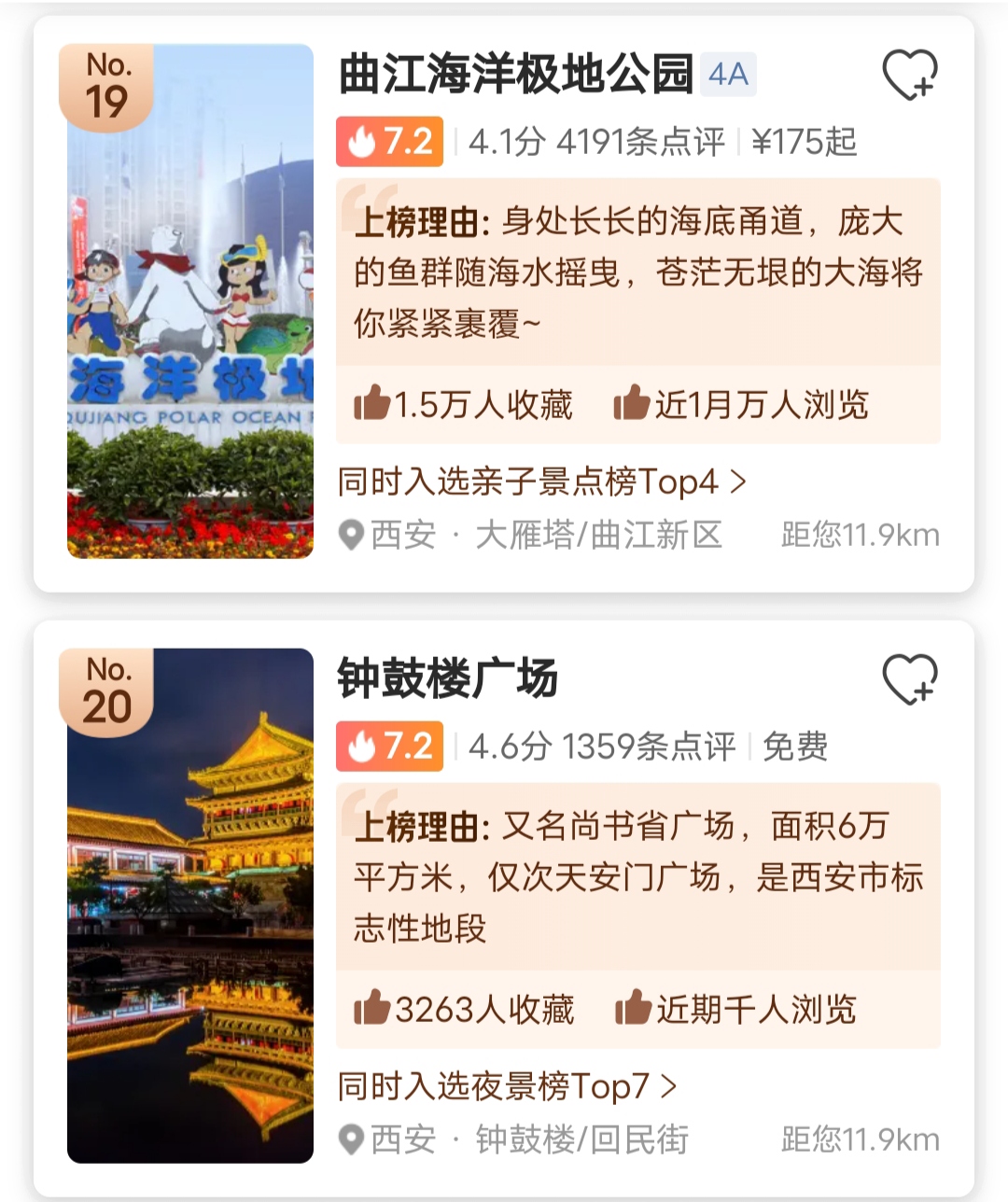Open 夜景榜Top7 ranking link
Screen dimensions: 1008x1202
(507, 1087)
